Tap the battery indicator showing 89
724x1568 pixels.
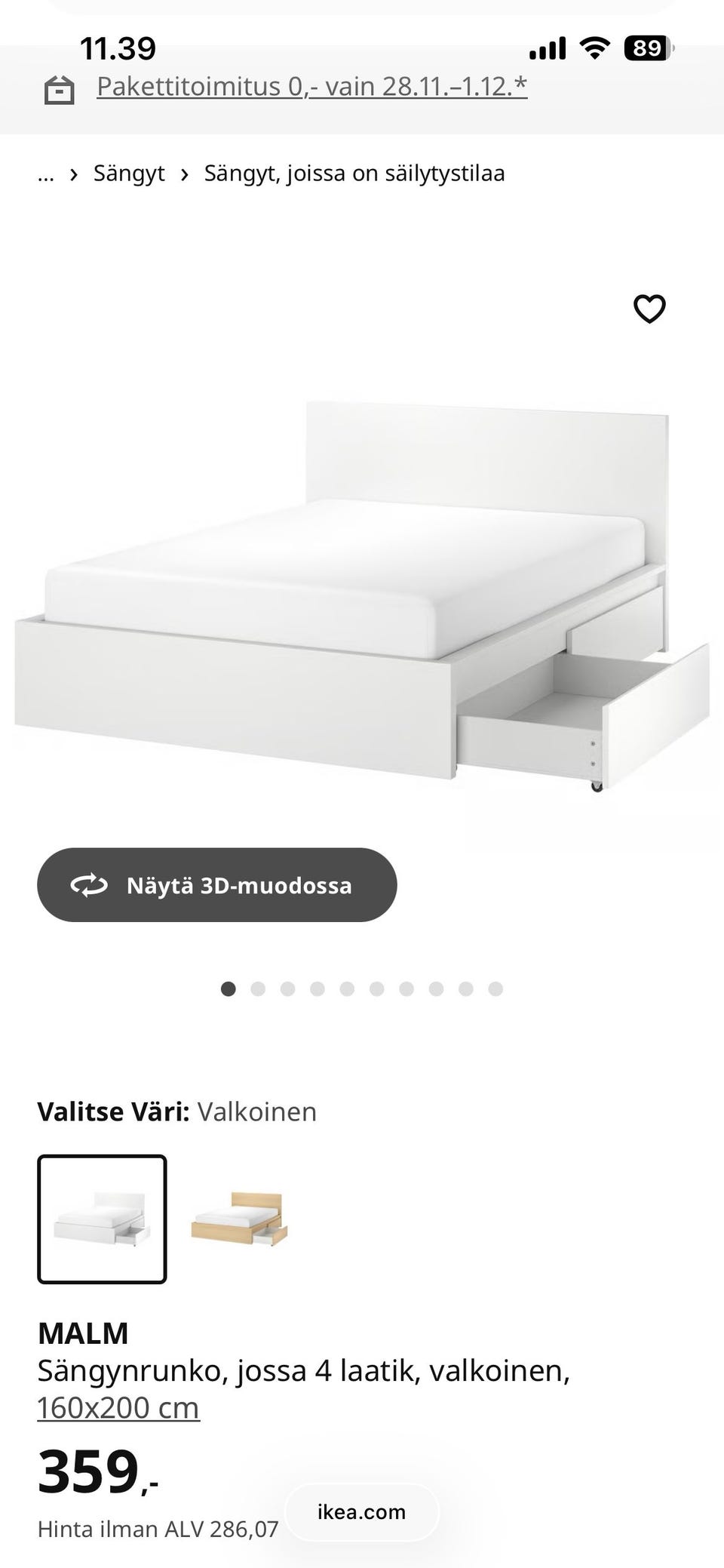[646, 47]
